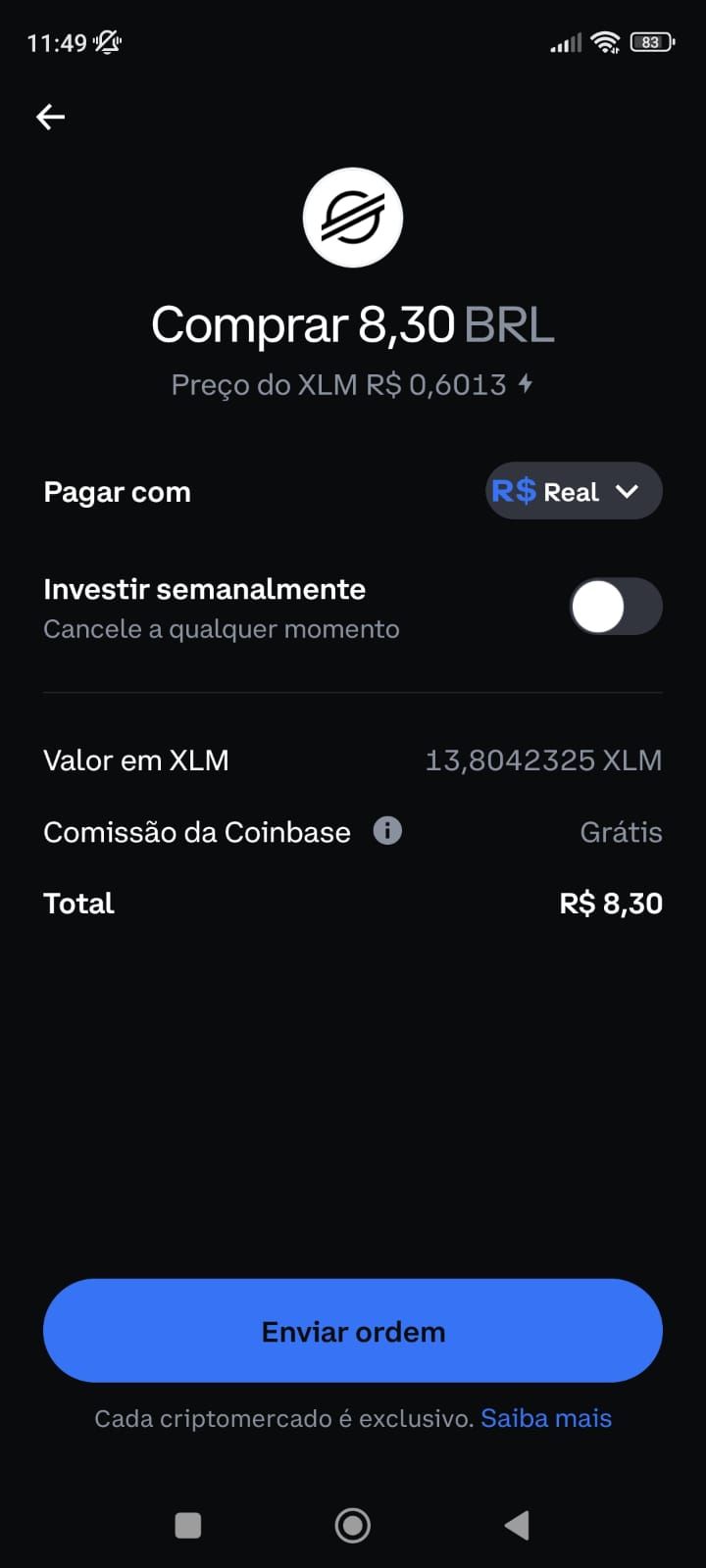Viewport: 706px width, 1568px height.
Task: Go back using the top arrow
Action: (x=51, y=118)
